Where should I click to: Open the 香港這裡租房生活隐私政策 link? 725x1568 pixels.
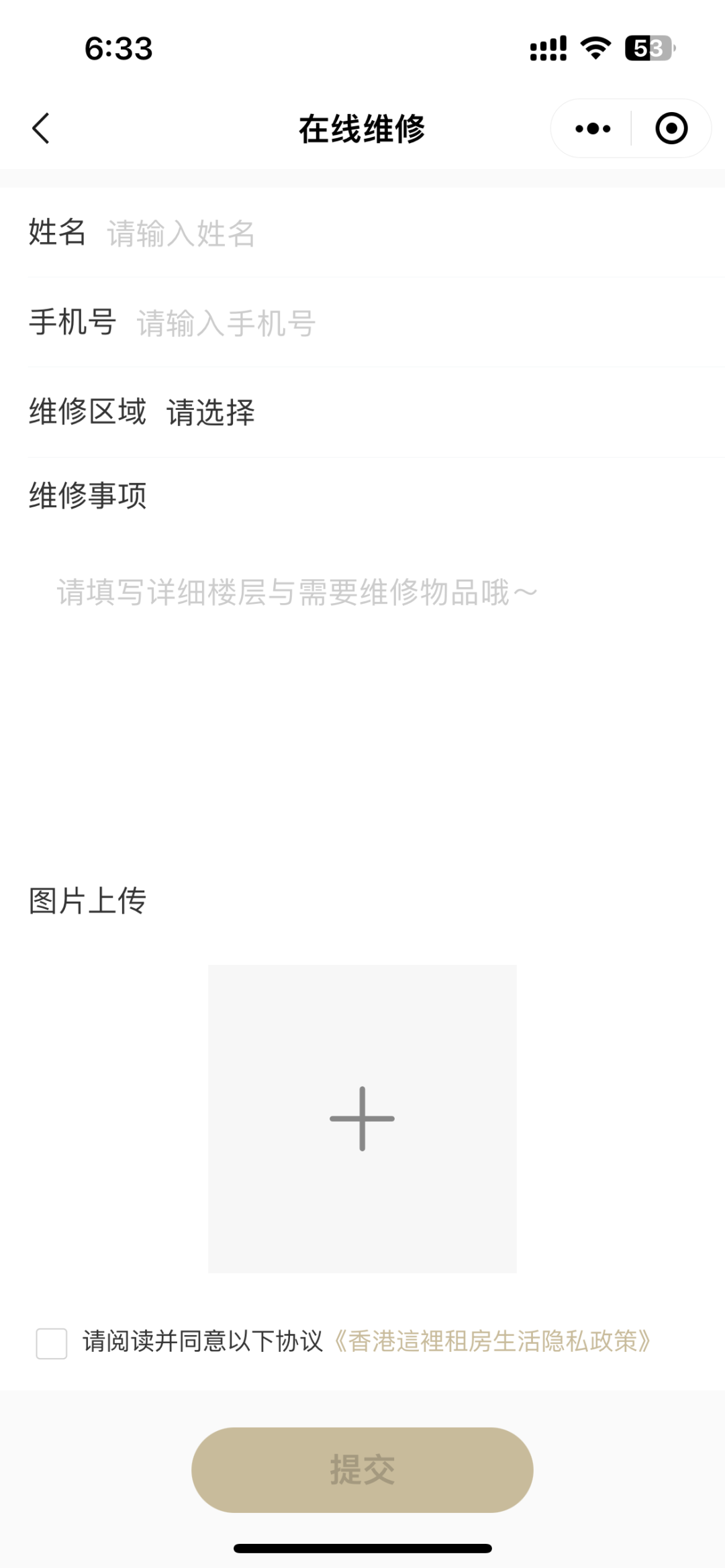coord(492,1341)
